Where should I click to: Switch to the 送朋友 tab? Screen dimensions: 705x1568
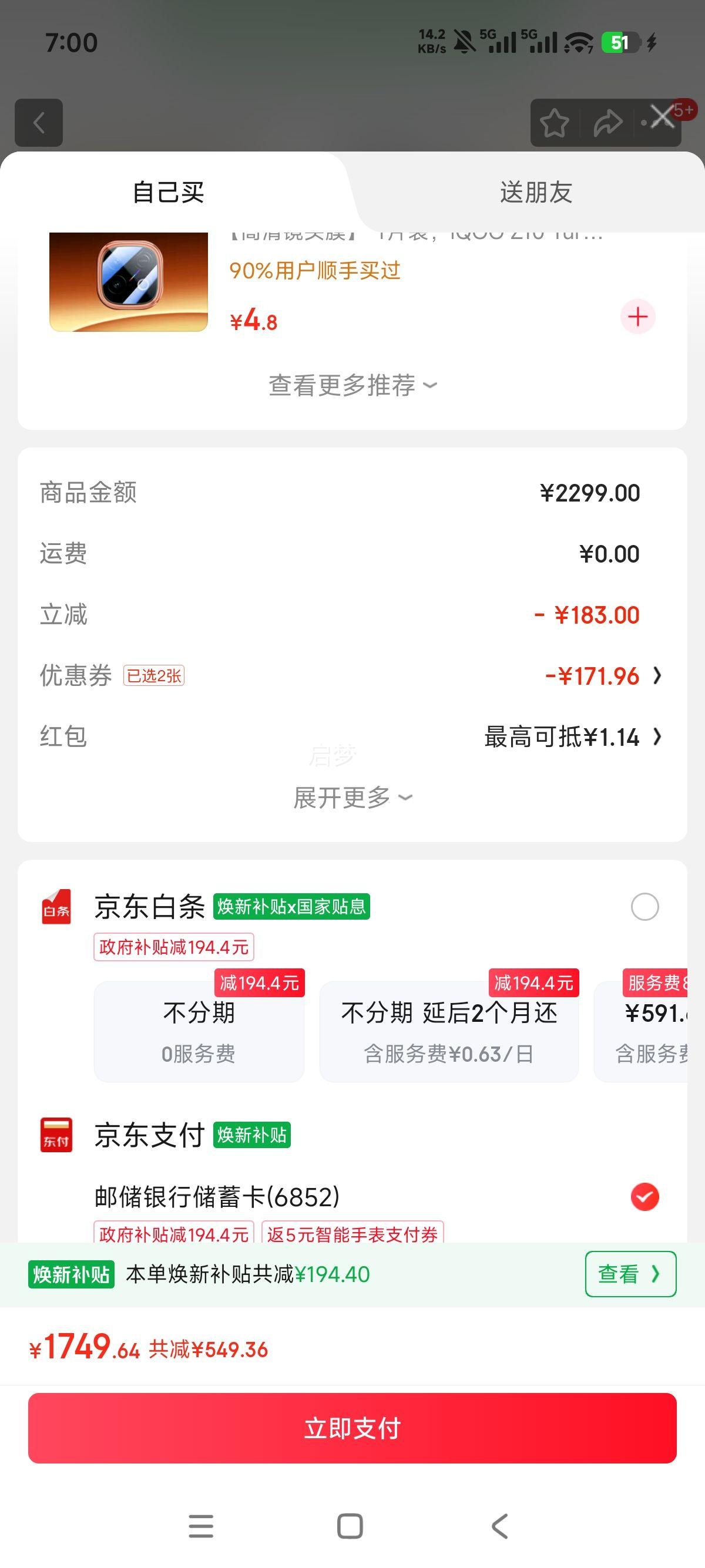click(x=536, y=193)
